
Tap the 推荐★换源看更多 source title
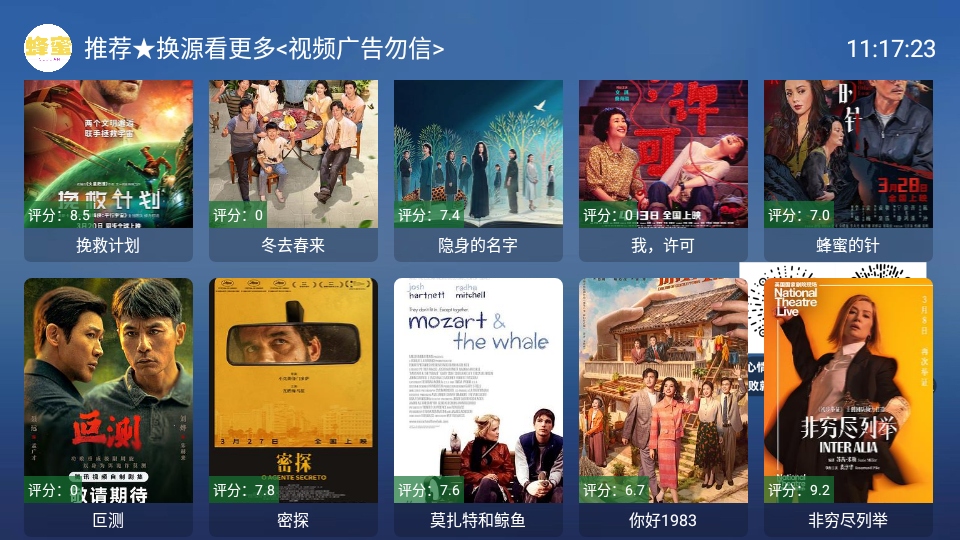click(264, 48)
